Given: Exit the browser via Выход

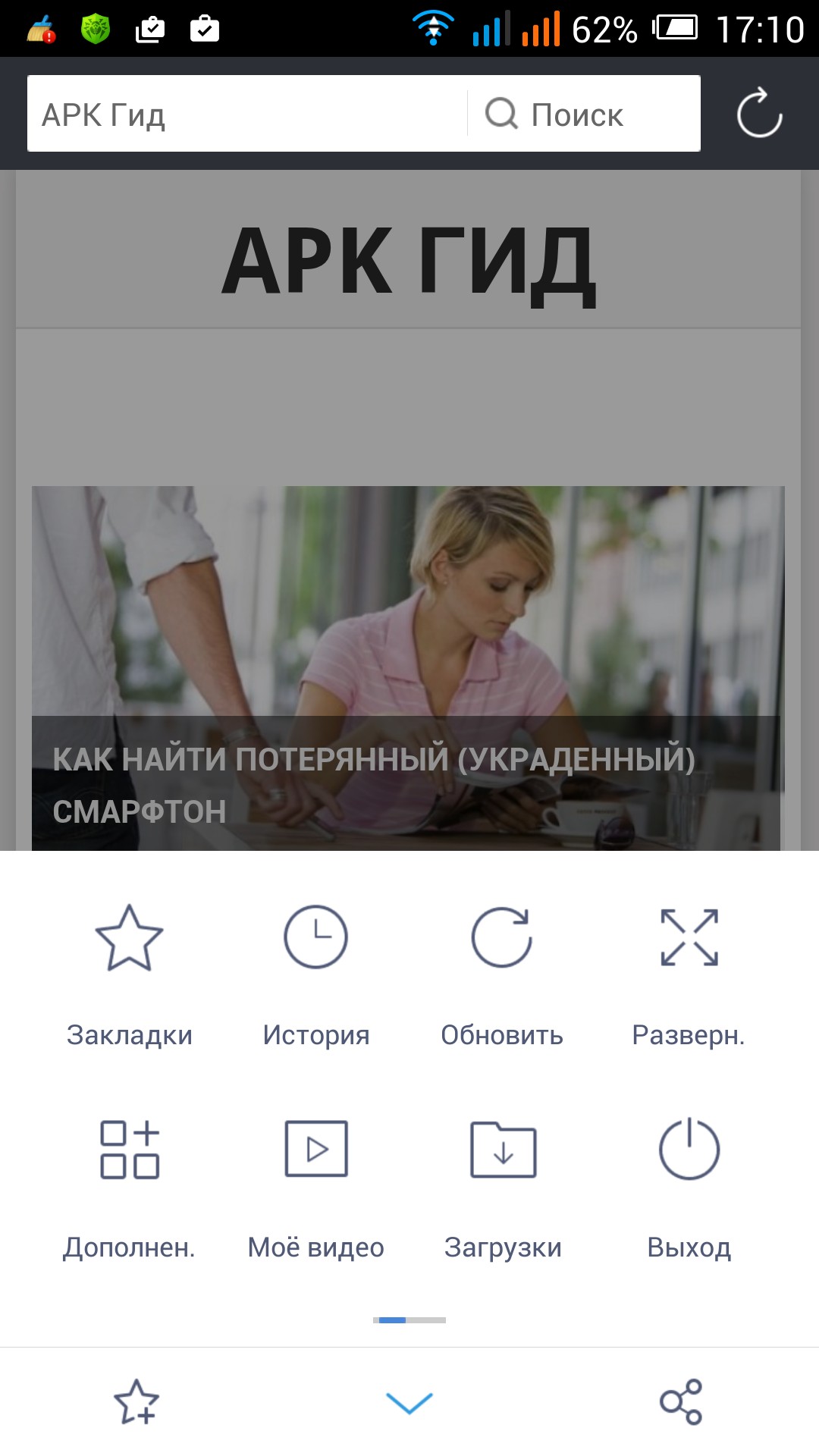Looking at the screenshot, I should [689, 1187].
